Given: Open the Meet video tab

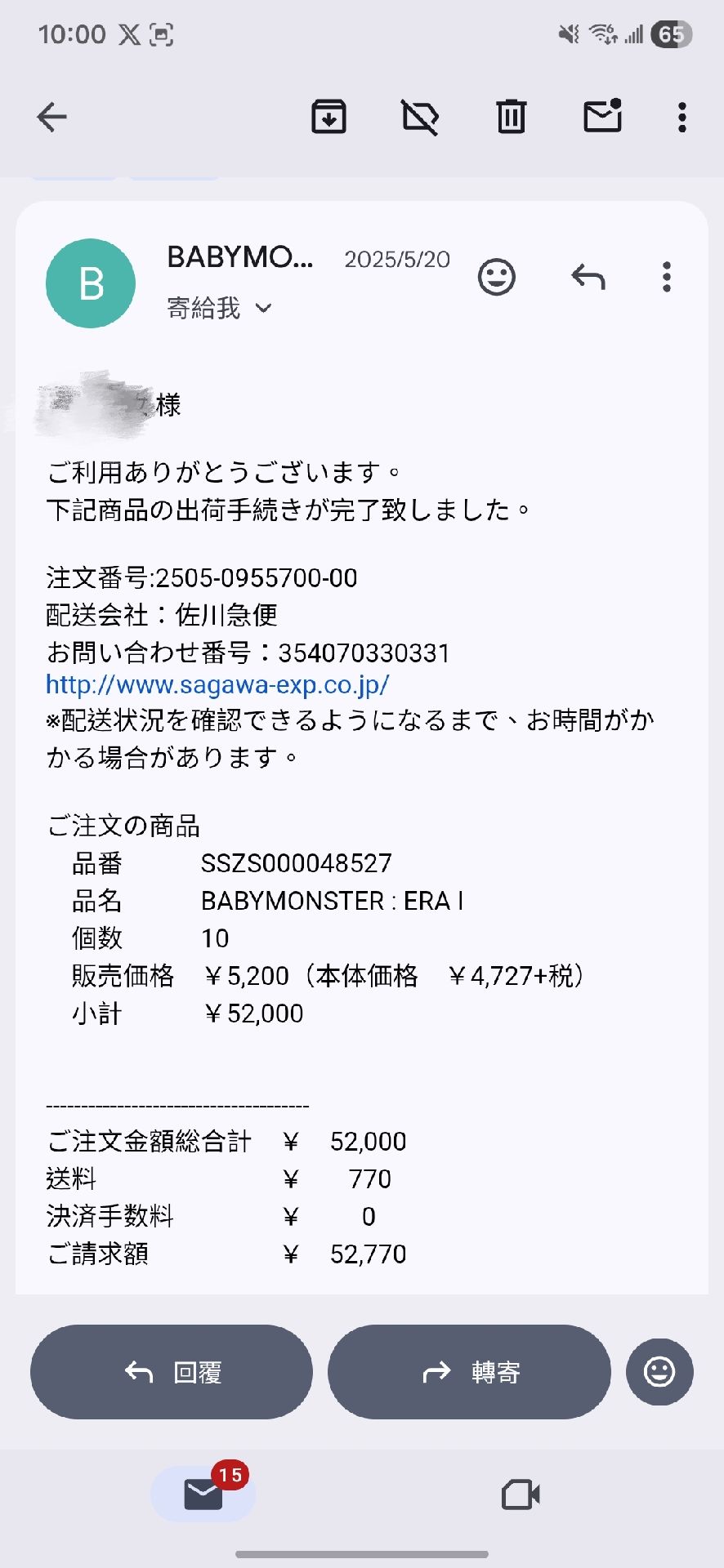Looking at the screenshot, I should click(519, 1493).
